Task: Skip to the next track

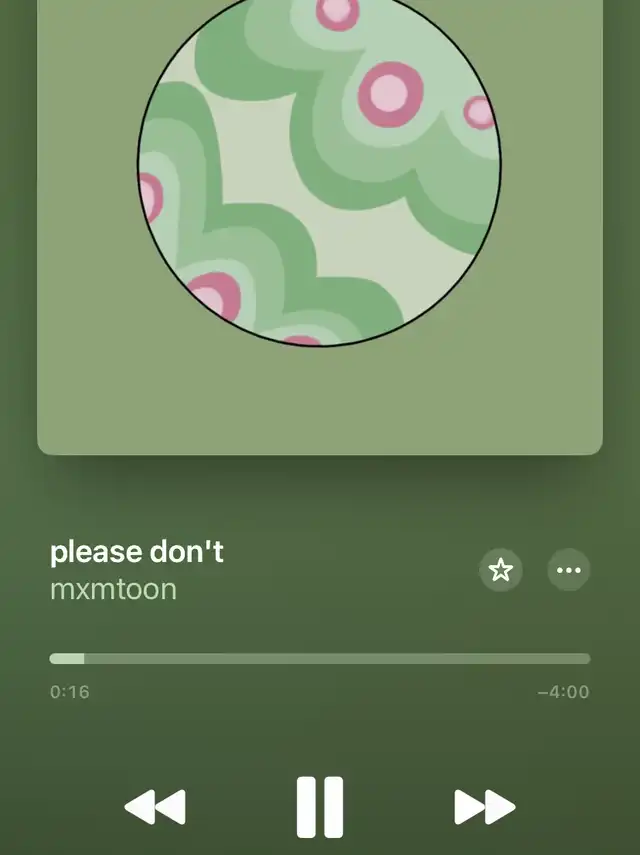Action: click(x=485, y=806)
